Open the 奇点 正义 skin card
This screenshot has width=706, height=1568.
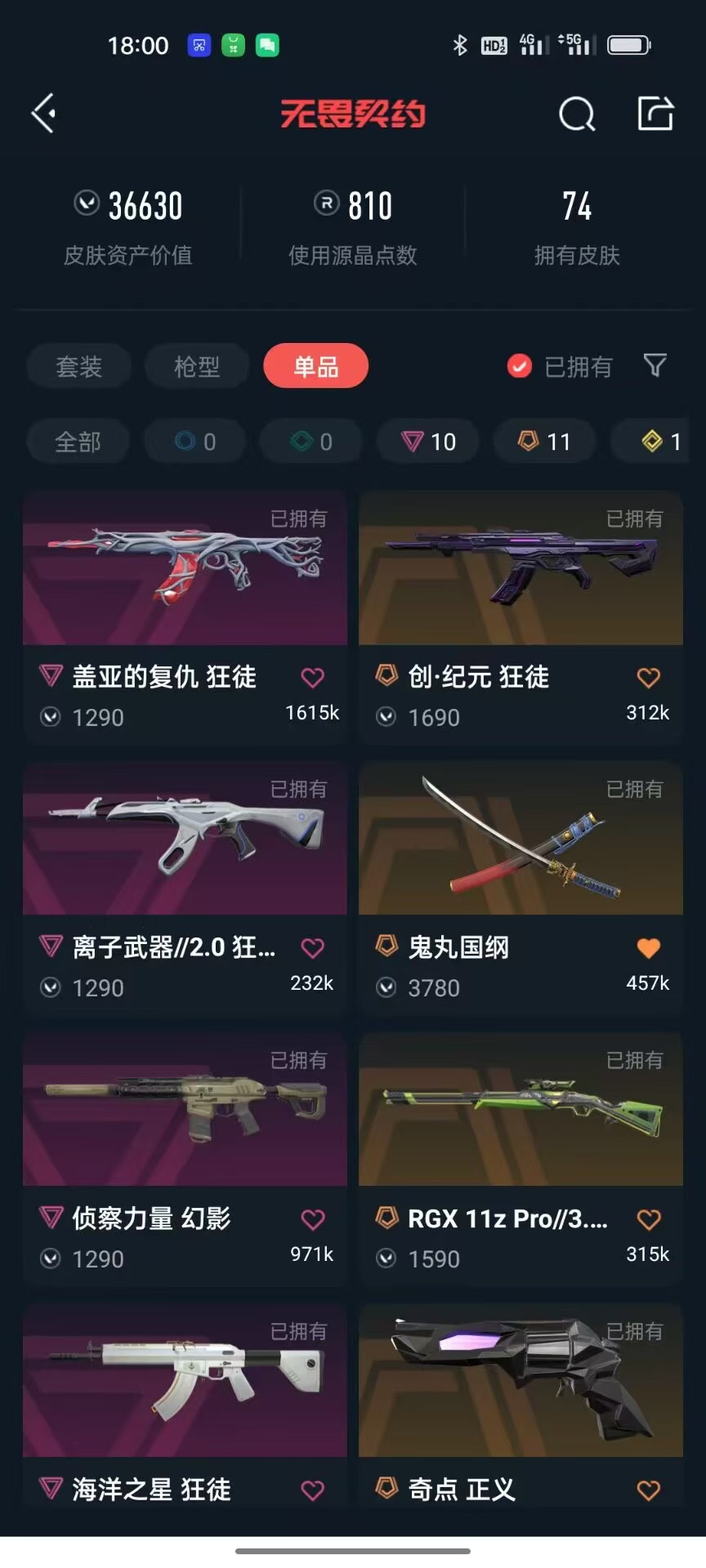point(521,1406)
